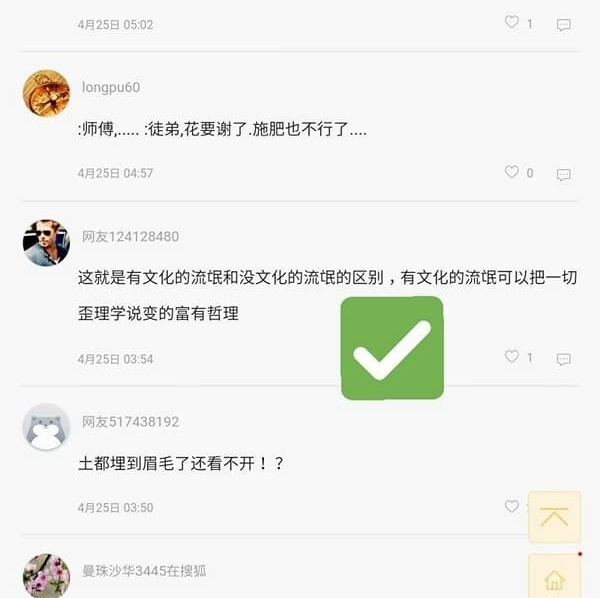Reply to the comment posted at 05:02
The image size is (600, 598).
click(x=563, y=24)
